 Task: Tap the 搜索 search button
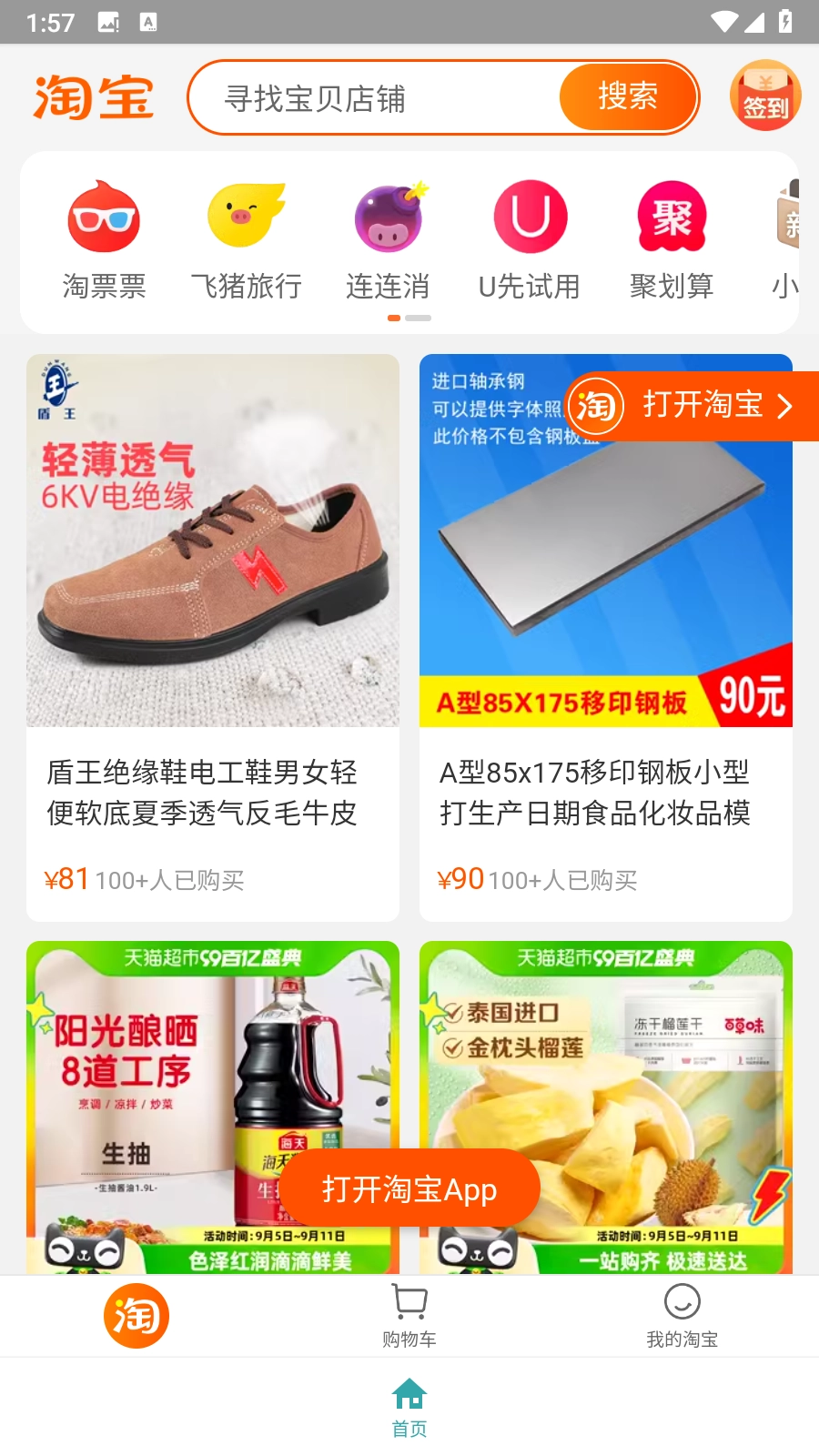tap(628, 96)
